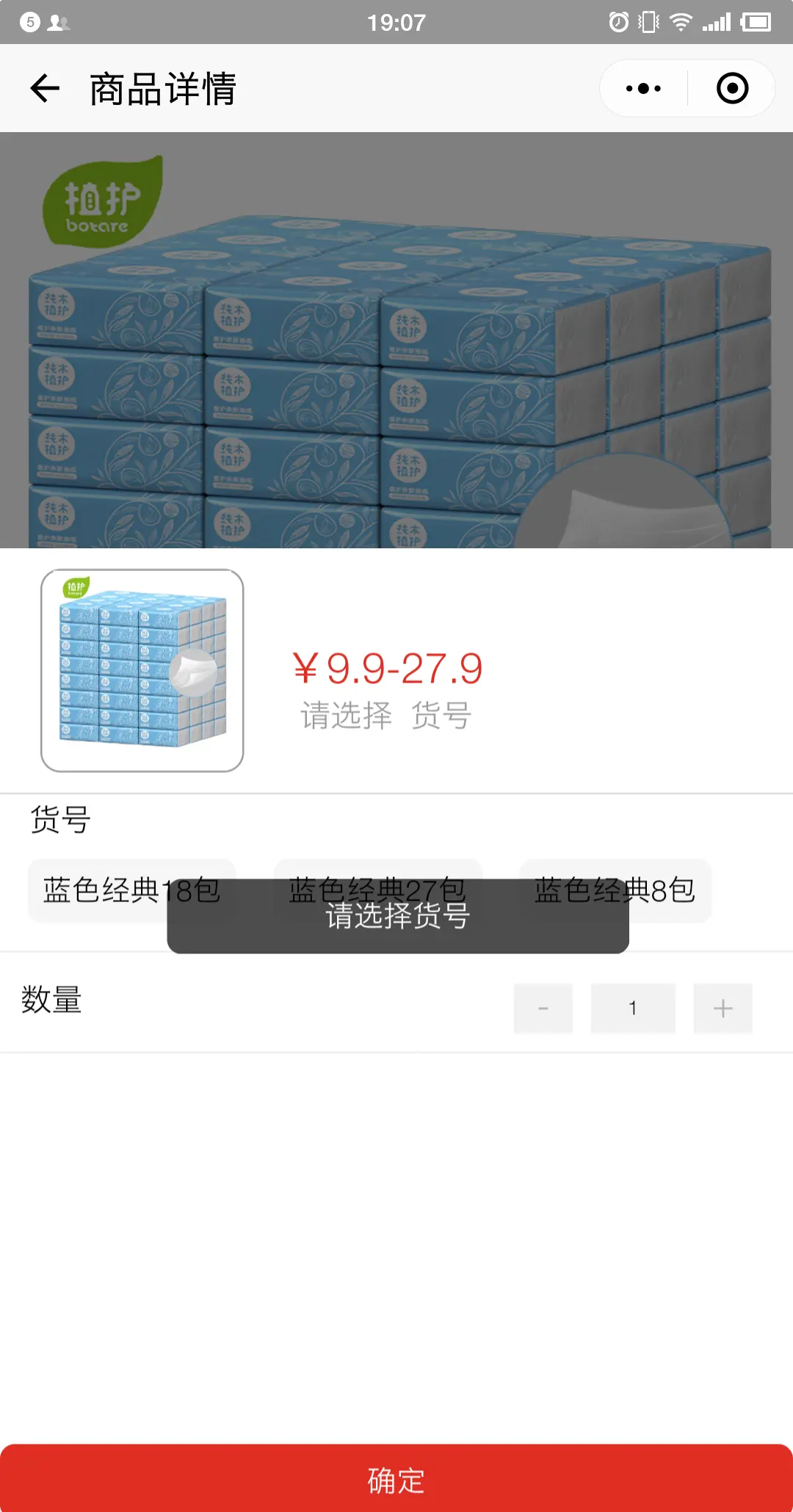Confirm selection with 确定 button
The image size is (793, 1512).
point(396,1480)
